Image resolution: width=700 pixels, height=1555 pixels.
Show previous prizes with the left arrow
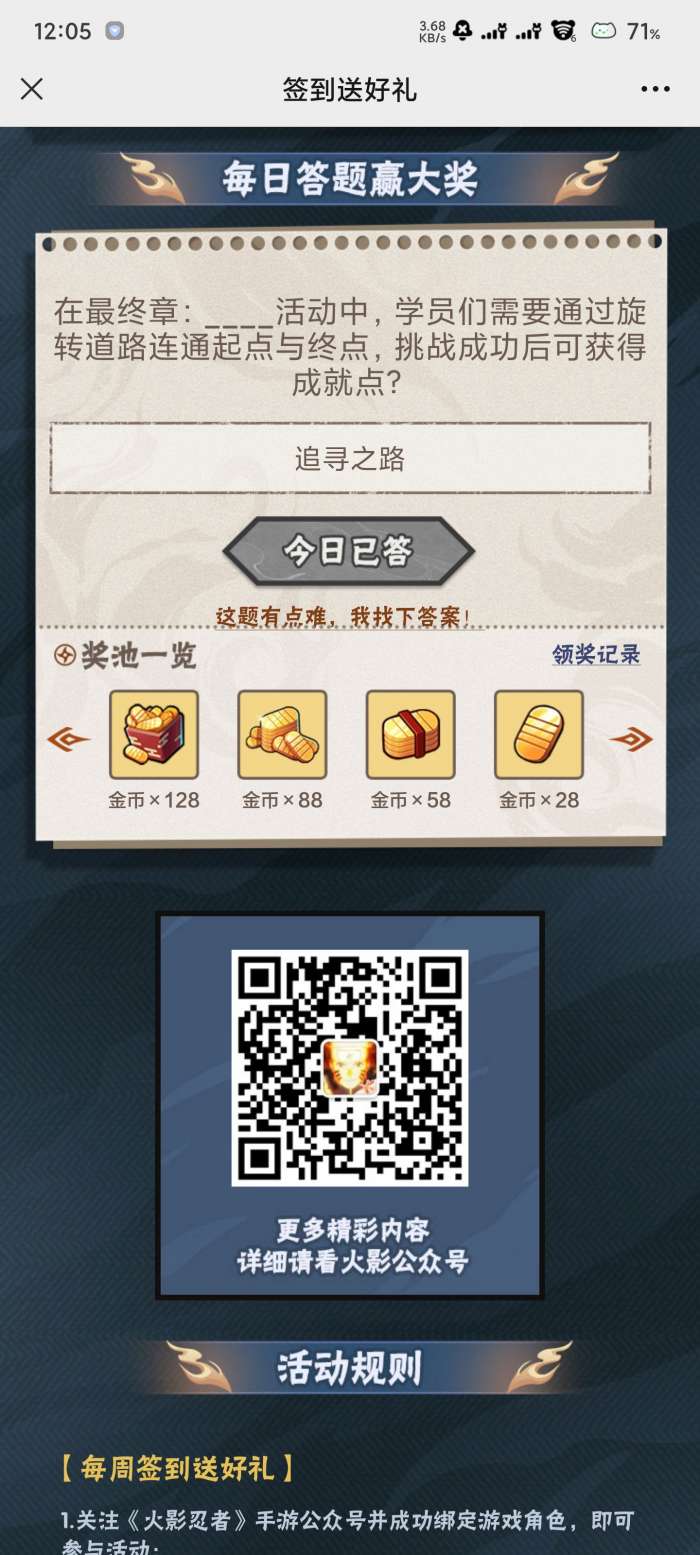click(x=68, y=739)
